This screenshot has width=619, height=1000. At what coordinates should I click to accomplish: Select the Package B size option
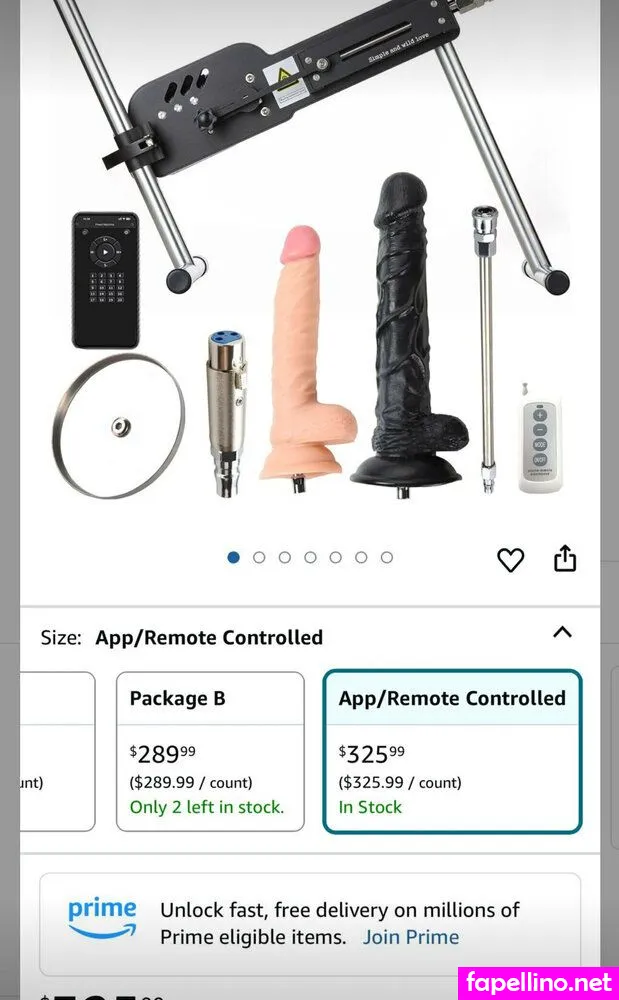(210, 751)
